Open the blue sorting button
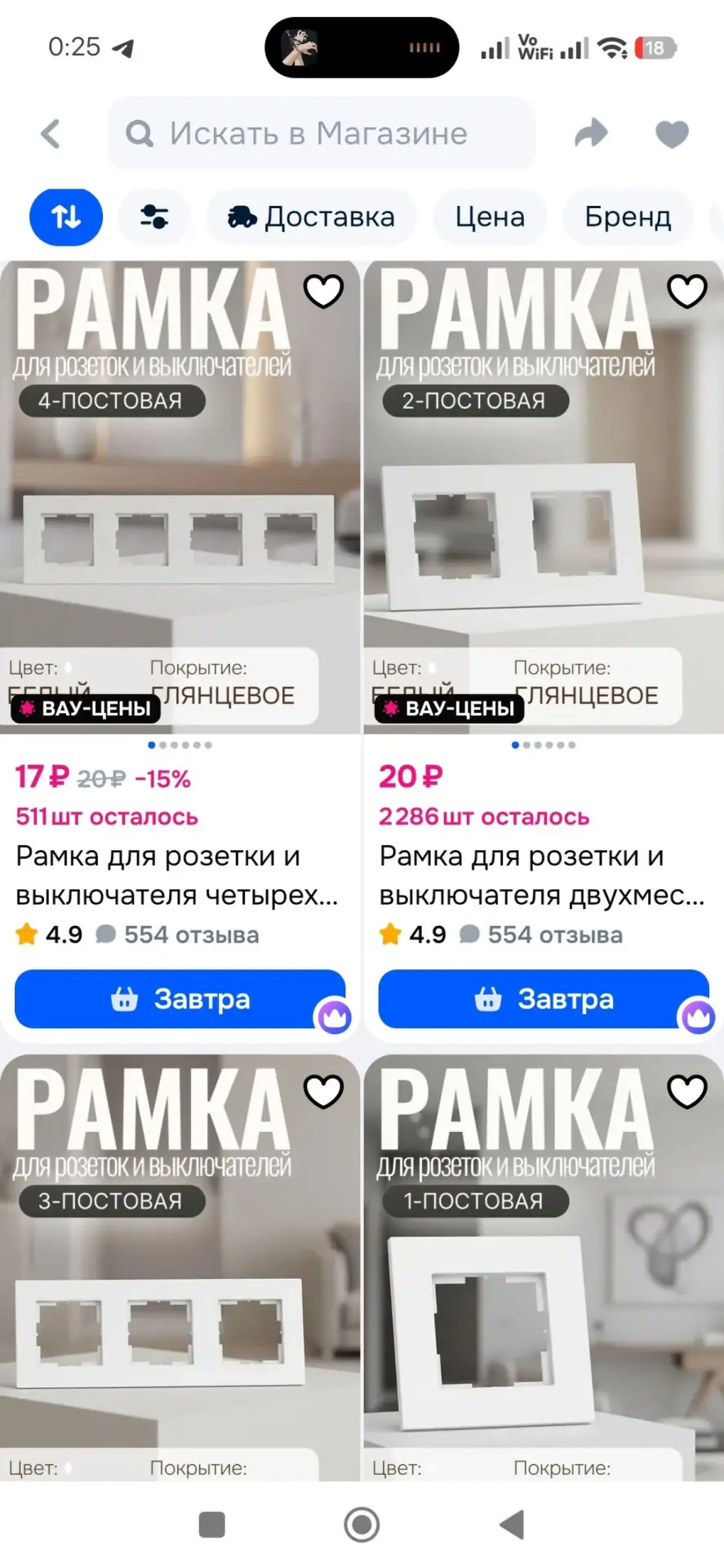 click(x=66, y=217)
